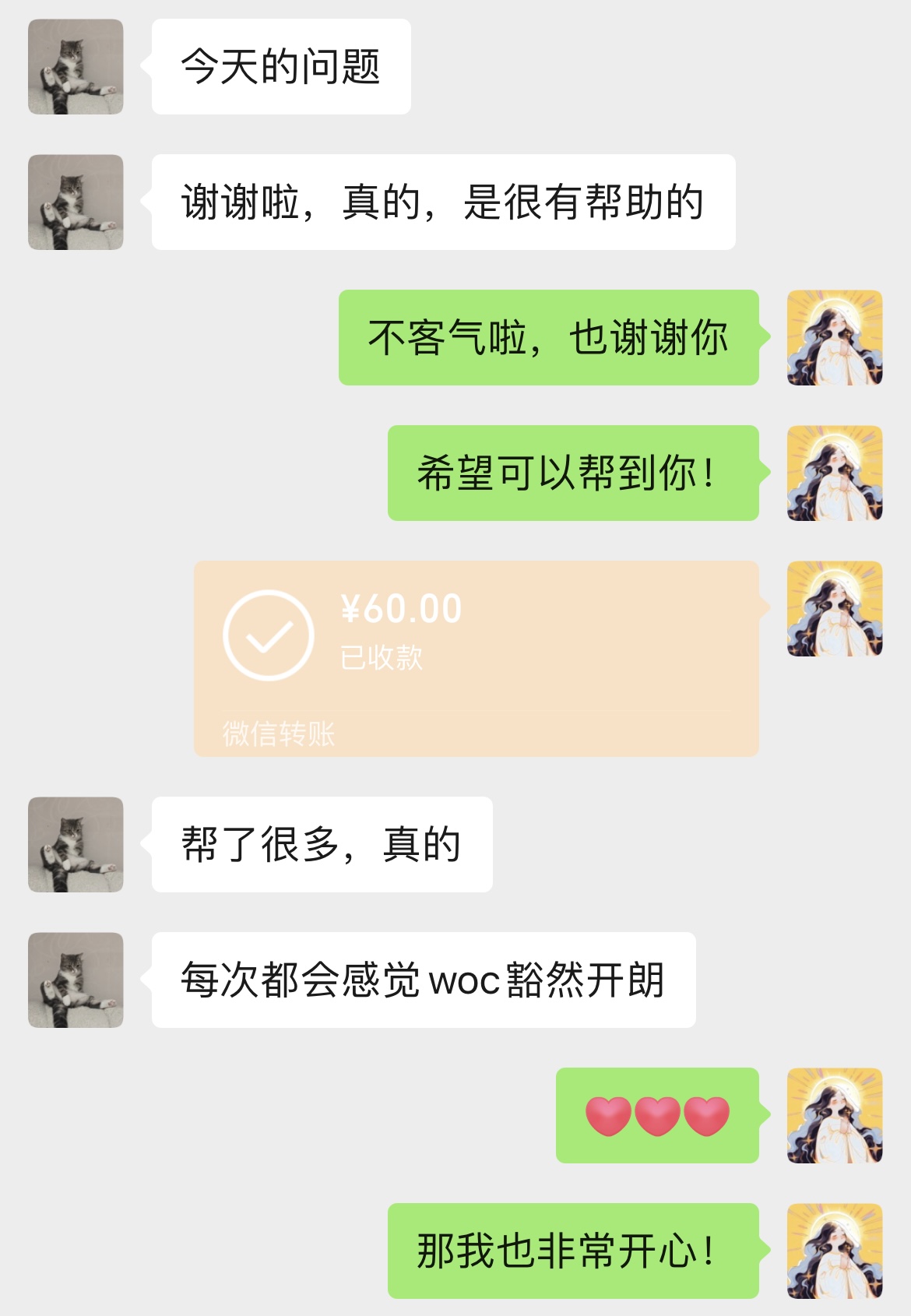
Task: Tap the avatar next to "希望可以帮到你!"
Action: point(835,473)
